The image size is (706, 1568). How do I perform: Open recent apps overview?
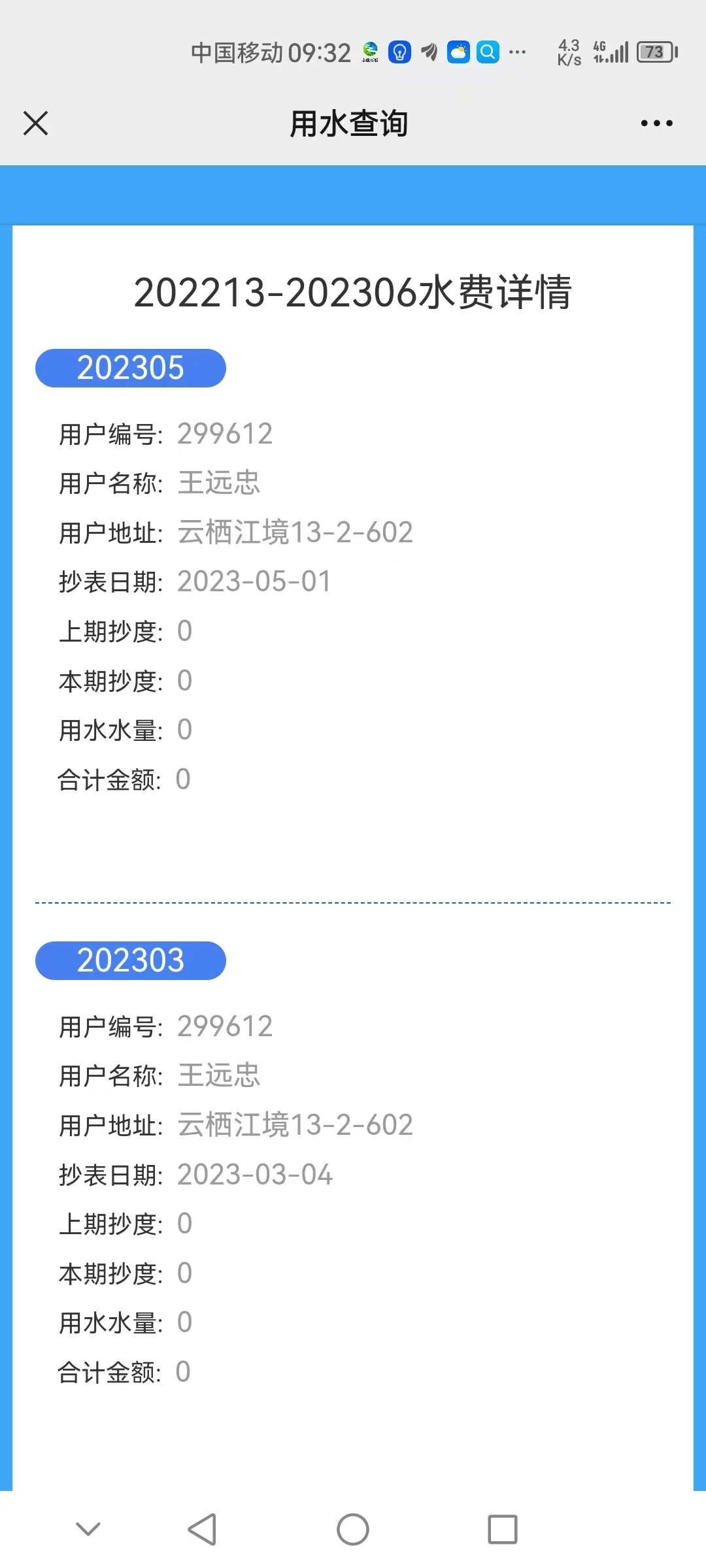[503, 1529]
